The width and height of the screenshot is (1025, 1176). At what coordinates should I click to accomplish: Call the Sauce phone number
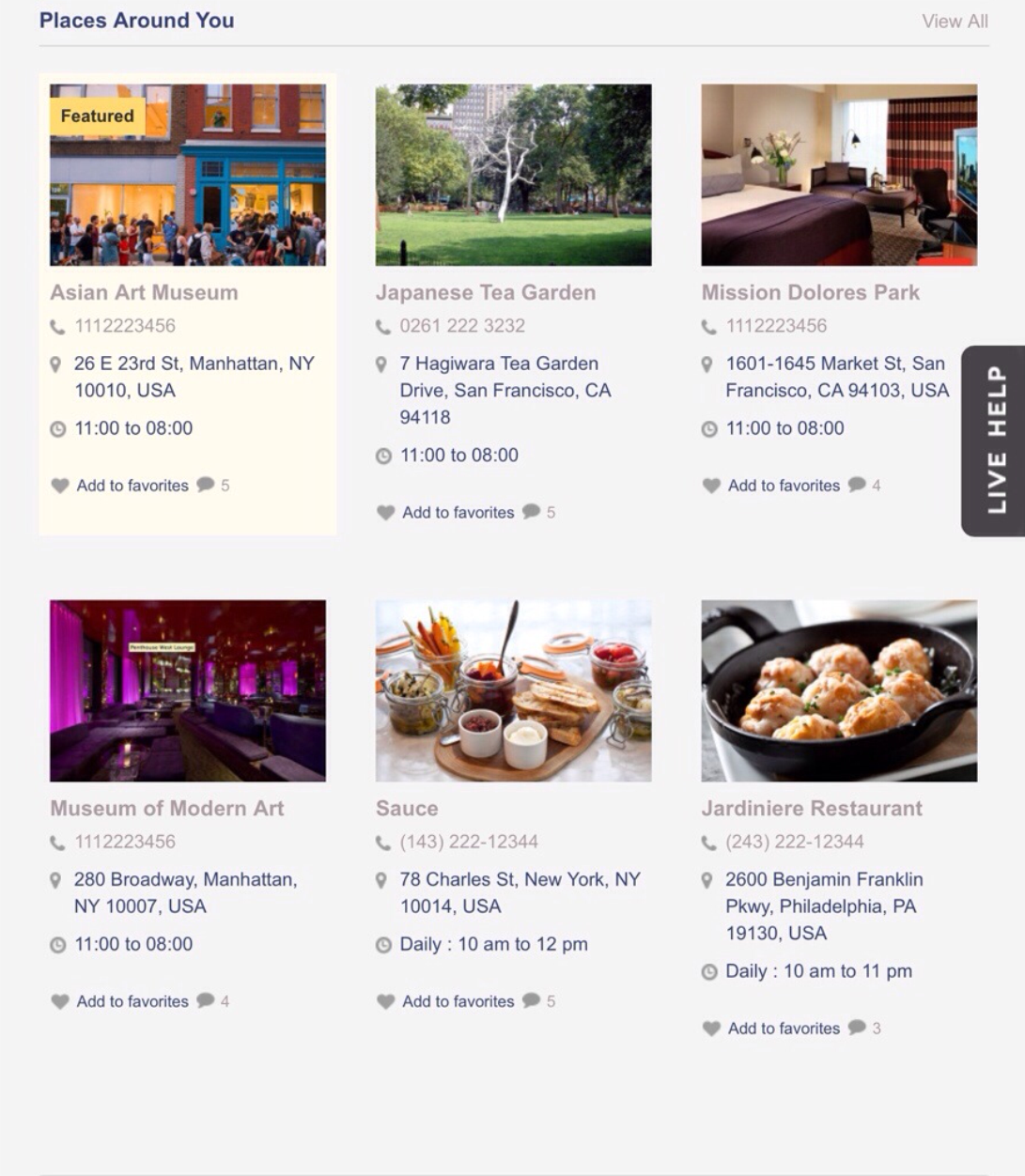coord(468,842)
